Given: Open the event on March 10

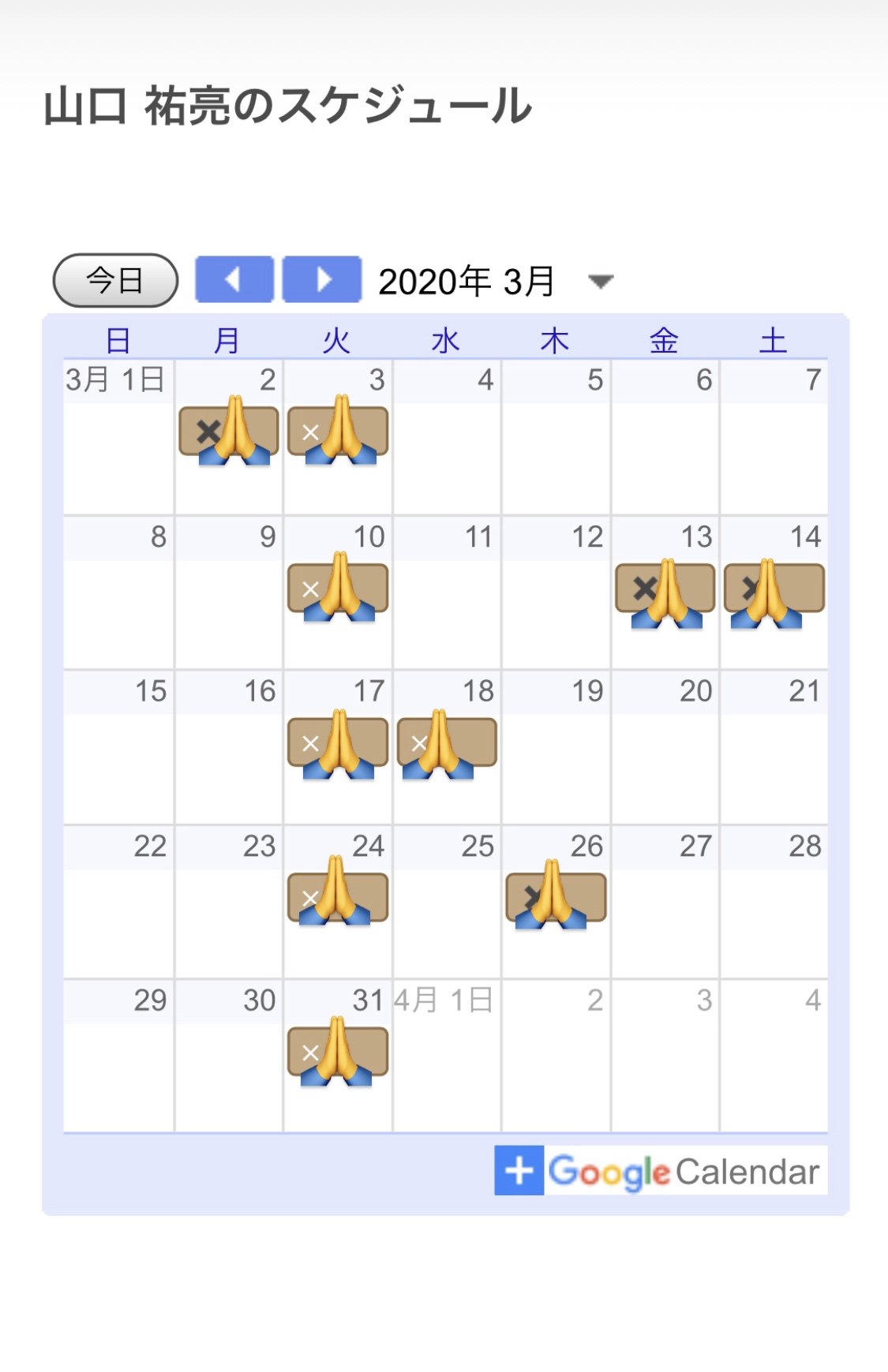Looking at the screenshot, I should (x=338, y=589).
